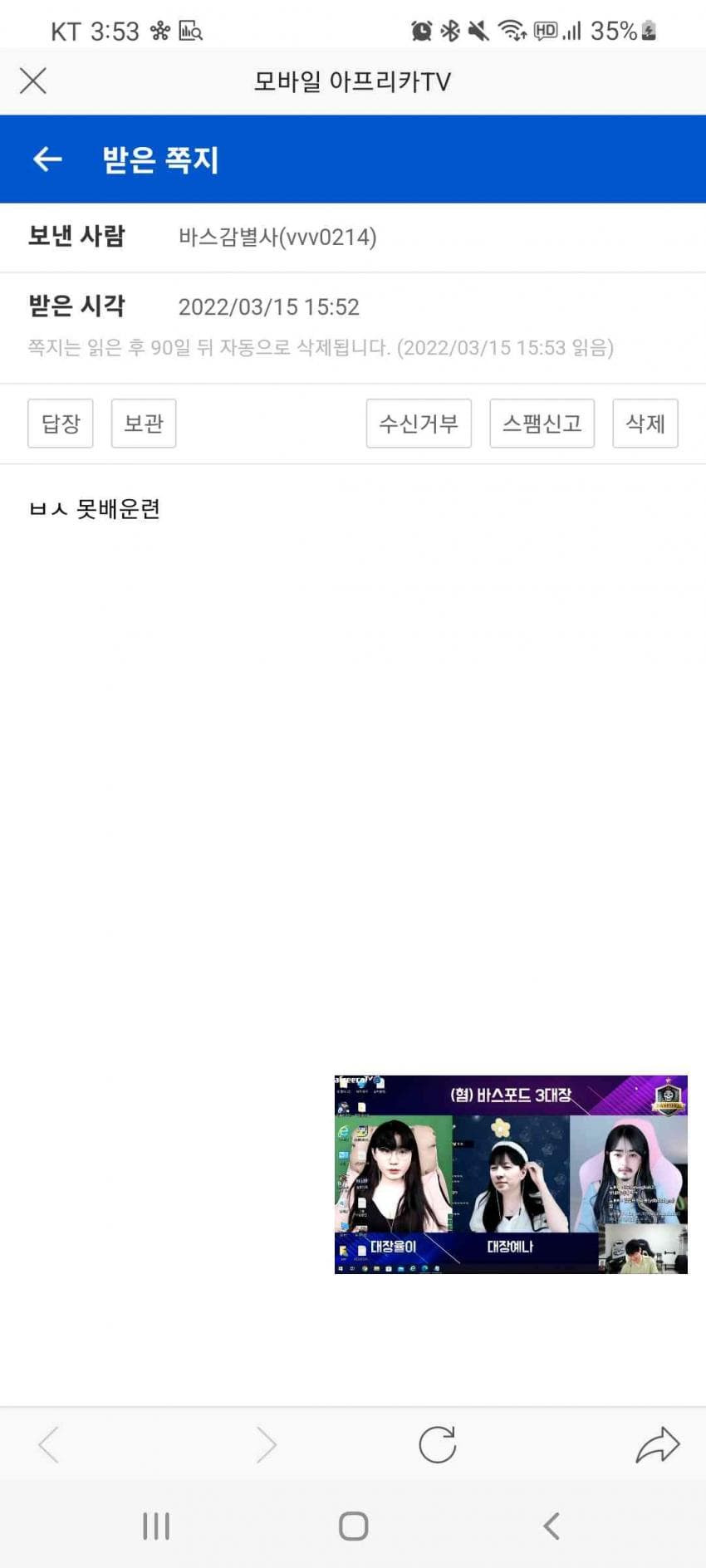Close the 모바일 아프리카TV web view
Screen dimensions: 706x1568
coord(33,81)
